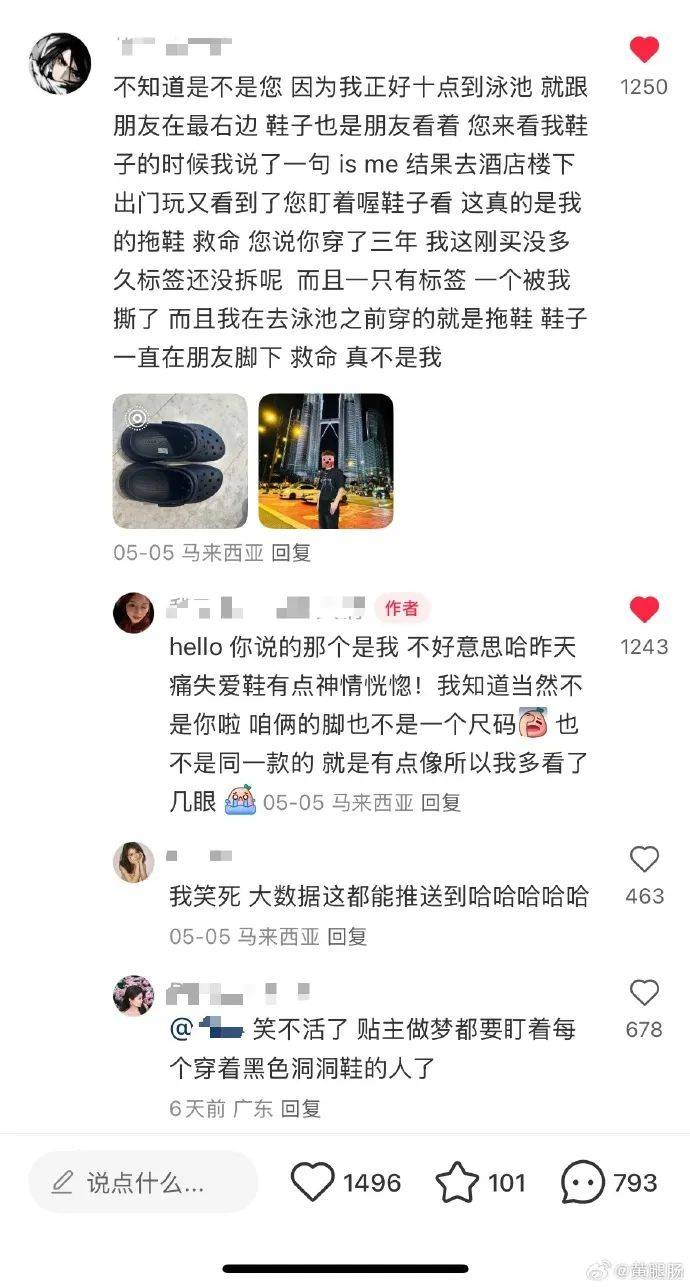
Task: Reply to the 广东 comment posted 6天前
Action: [301, 1108]
